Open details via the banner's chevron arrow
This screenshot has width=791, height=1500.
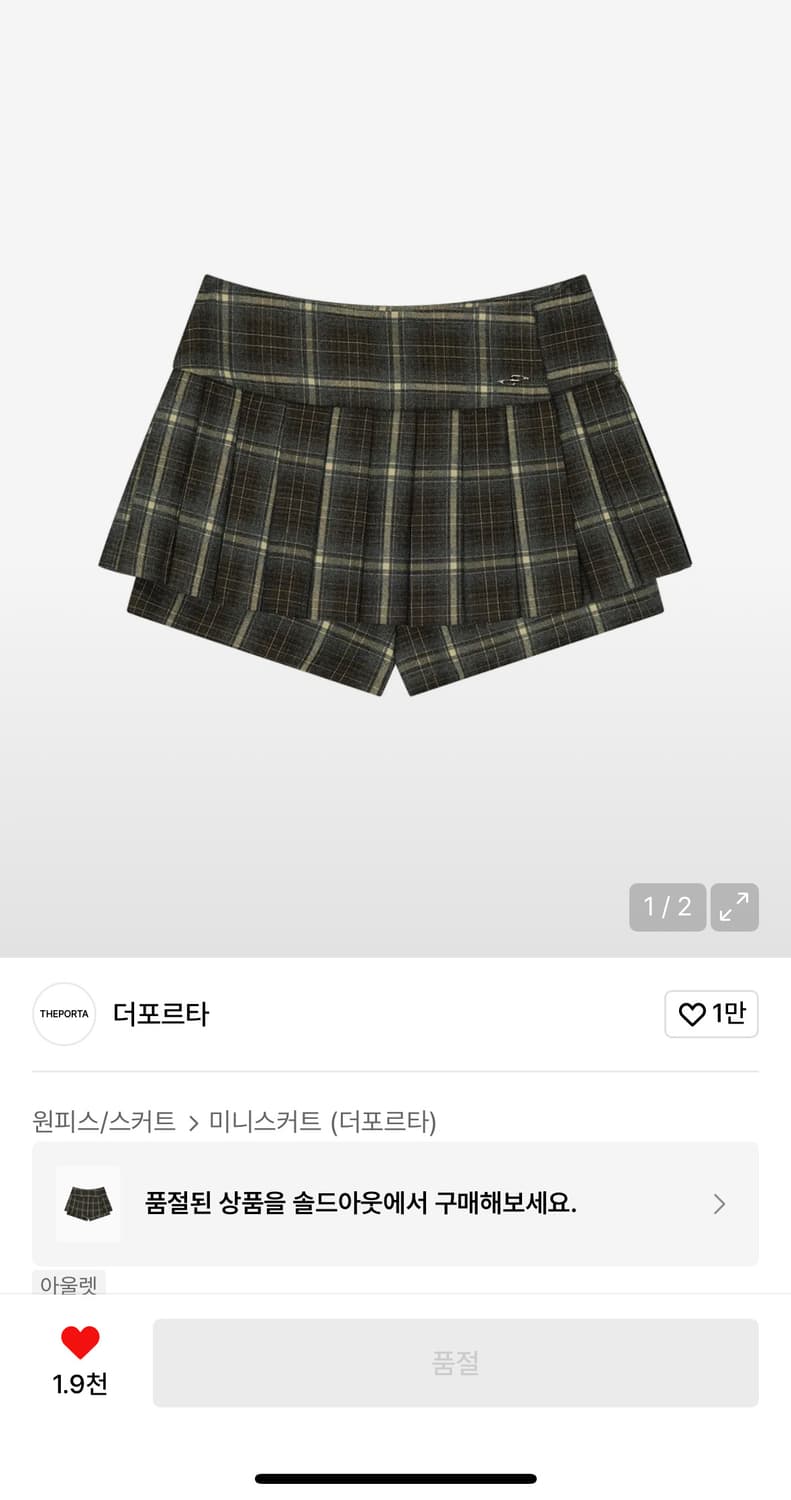coord(719,1204)
